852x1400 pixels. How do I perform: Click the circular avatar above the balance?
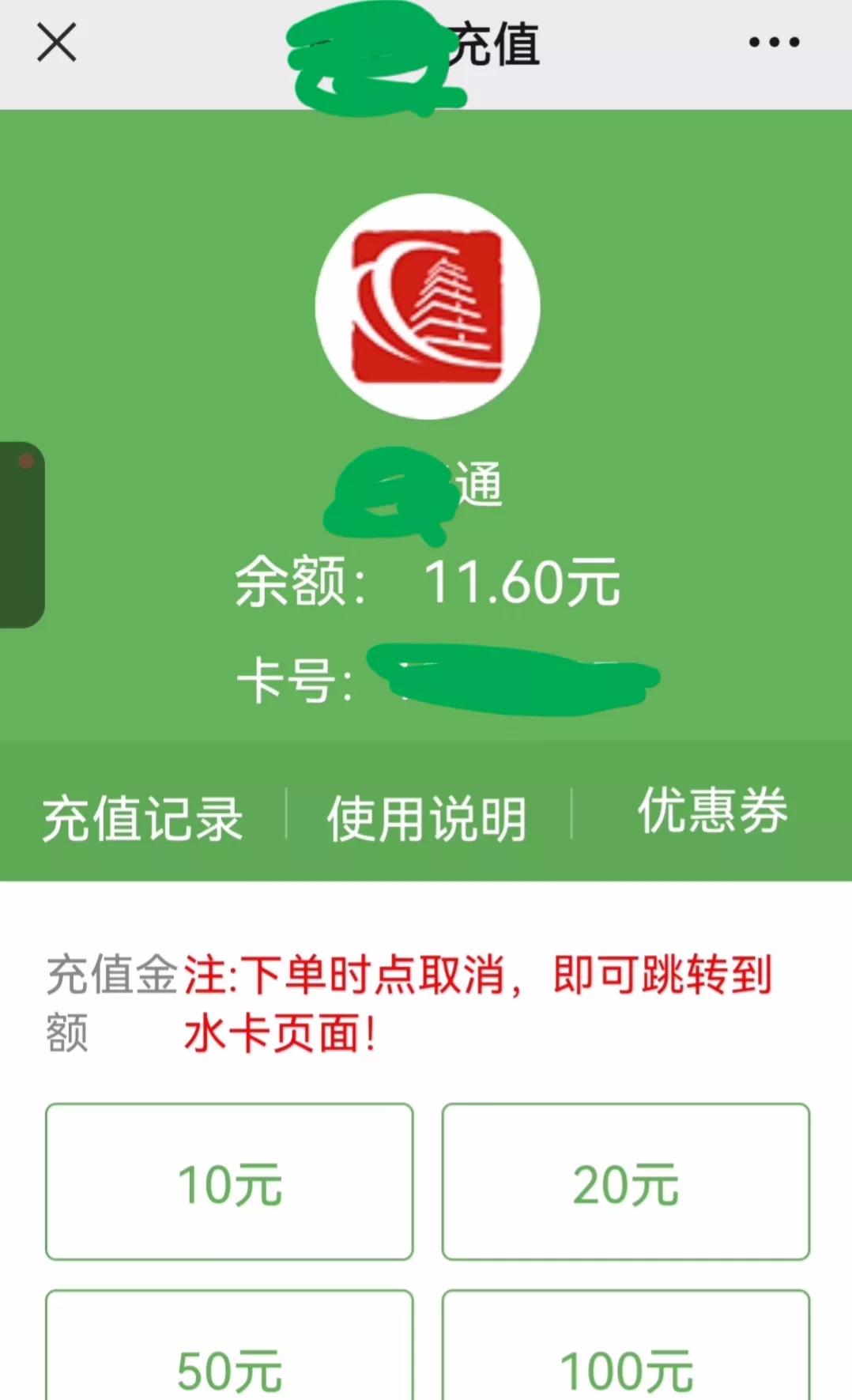pyautogui.click(x=428, y=304)
